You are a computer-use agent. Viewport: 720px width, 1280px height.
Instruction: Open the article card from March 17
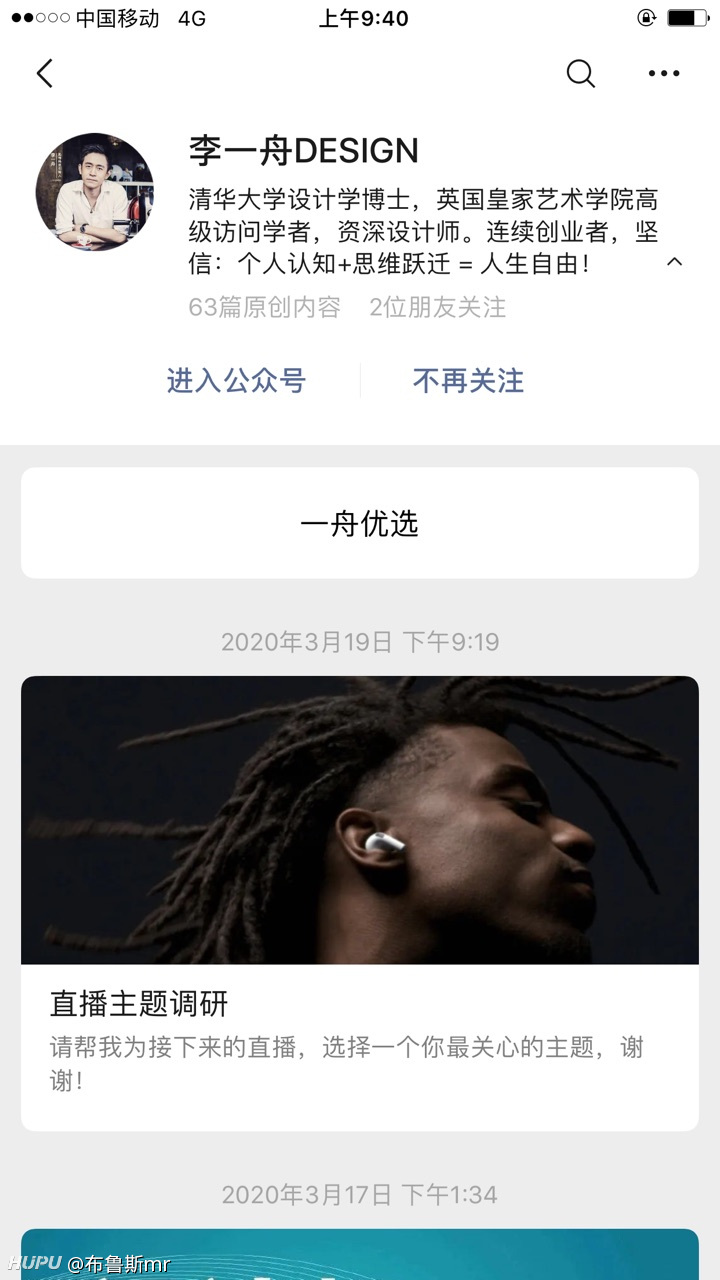[360, 1254]
